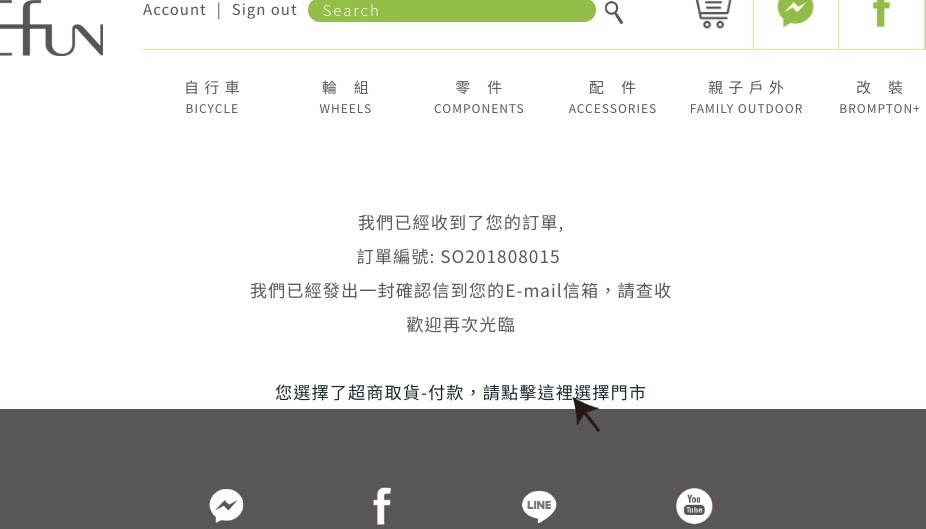Open Facebook icon in header
The width and height of the screenshot is (926, 529).
[881, 13]
